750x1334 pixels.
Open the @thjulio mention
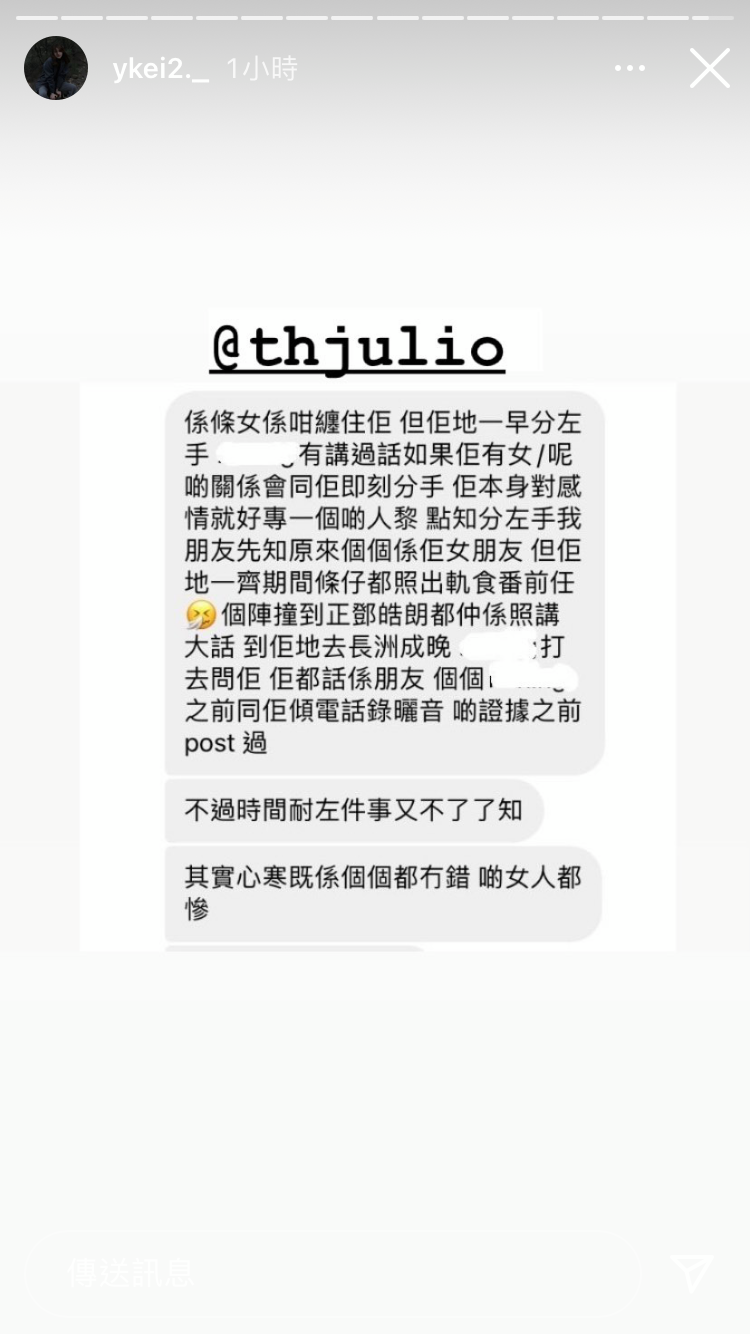(x=357, y=348)
